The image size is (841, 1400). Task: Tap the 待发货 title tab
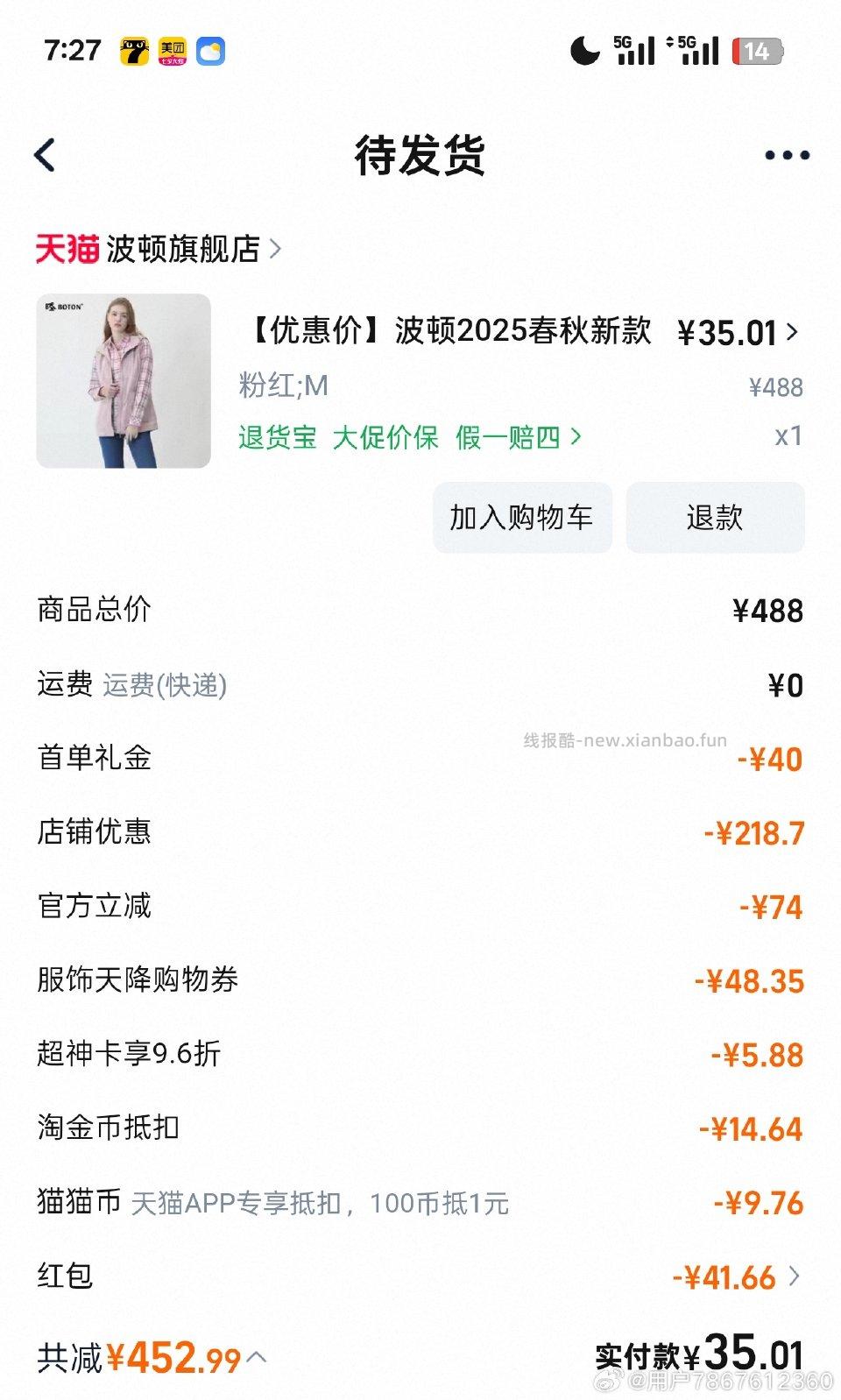pos(420,154)
